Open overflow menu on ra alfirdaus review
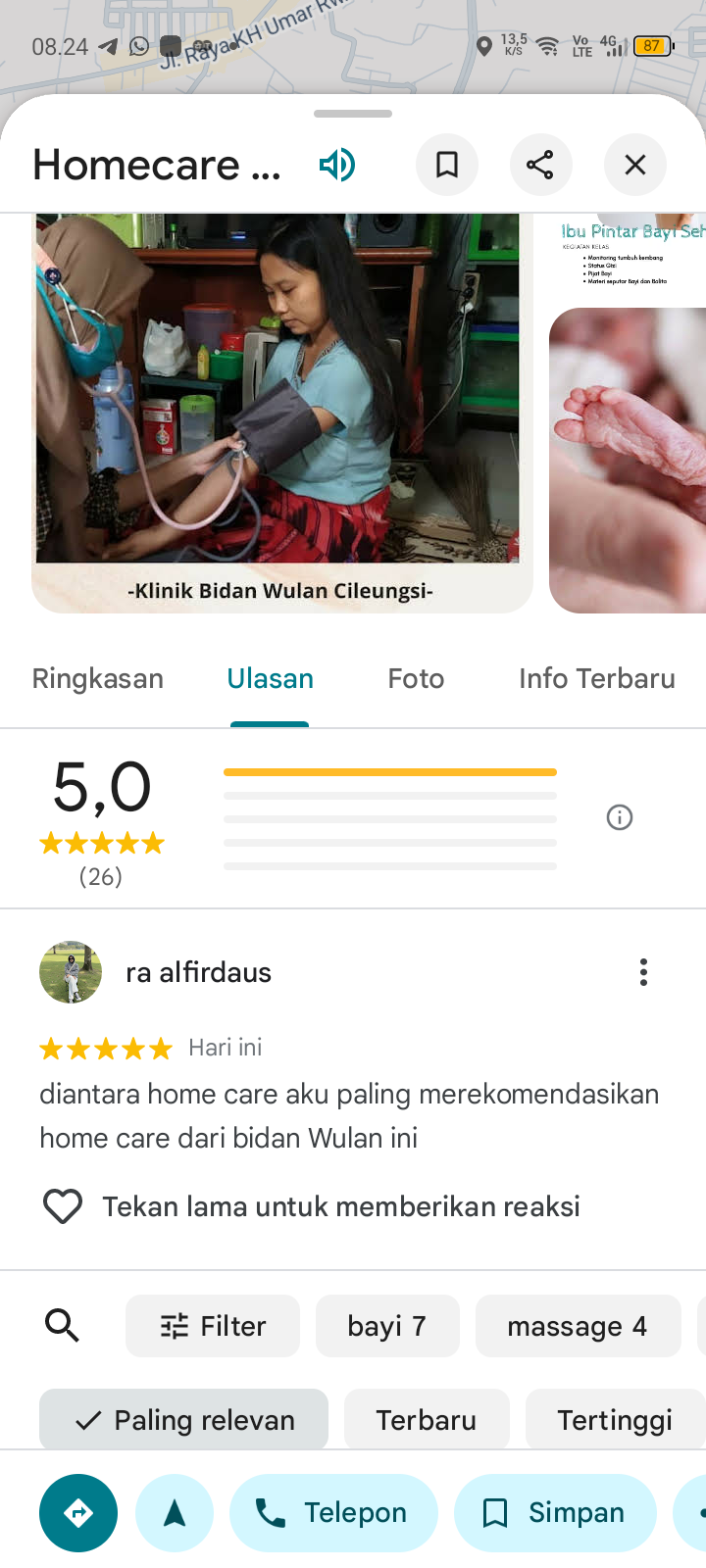This screenshot has height=1568, width=706. click(643, 972)
